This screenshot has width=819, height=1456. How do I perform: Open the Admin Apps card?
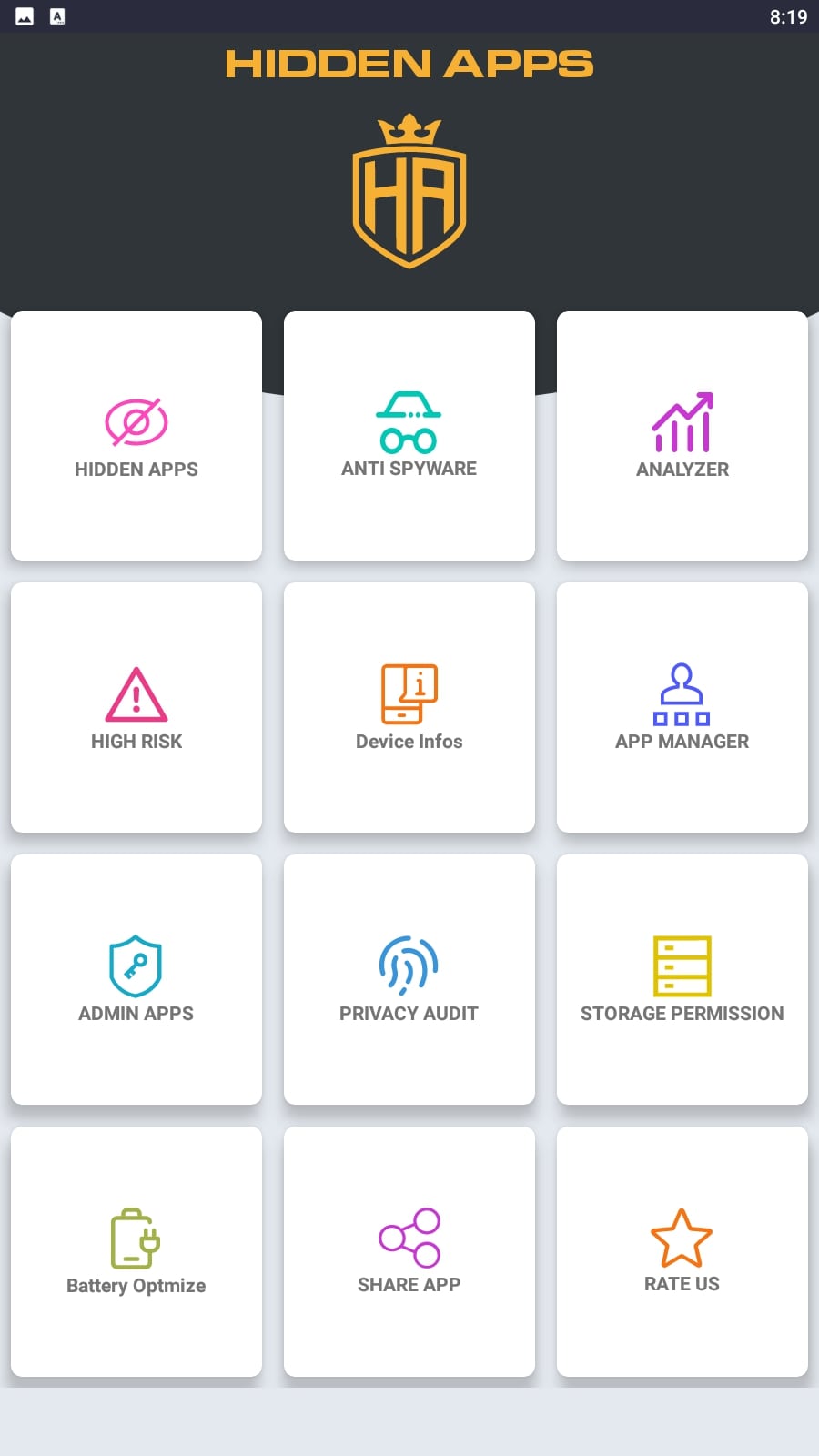pos(136,979)
